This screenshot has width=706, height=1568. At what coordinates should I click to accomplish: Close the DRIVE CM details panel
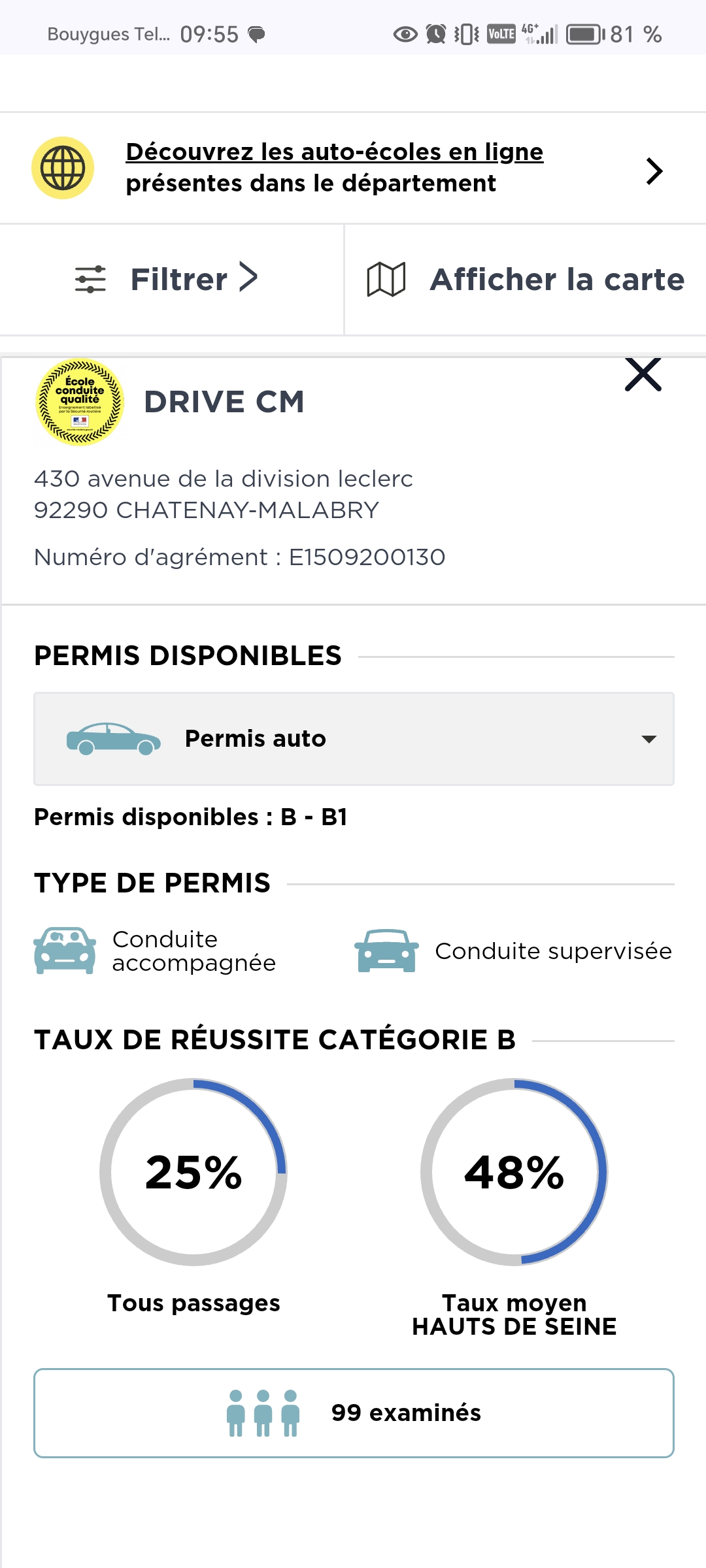click(643, 374)
